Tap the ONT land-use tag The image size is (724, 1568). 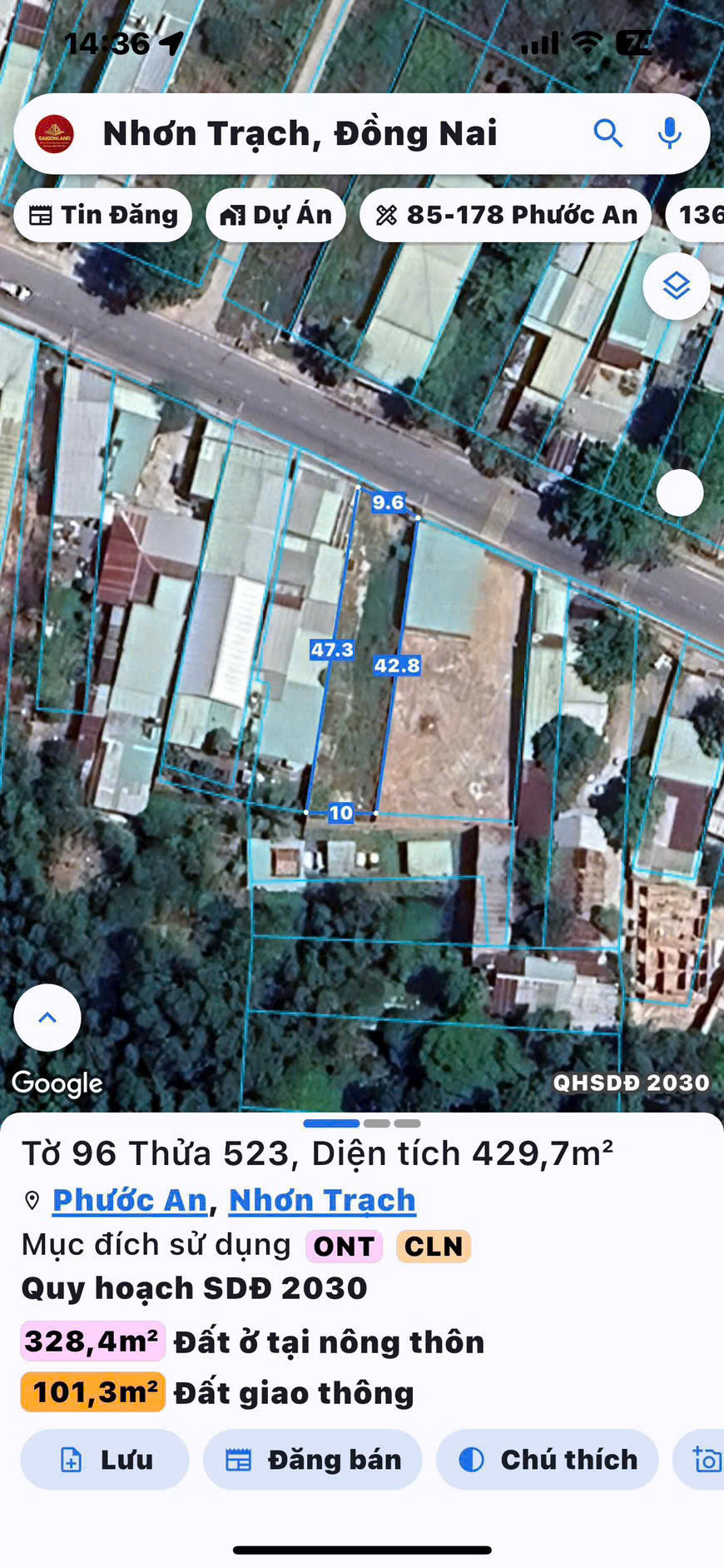[x=344, y=1247]
